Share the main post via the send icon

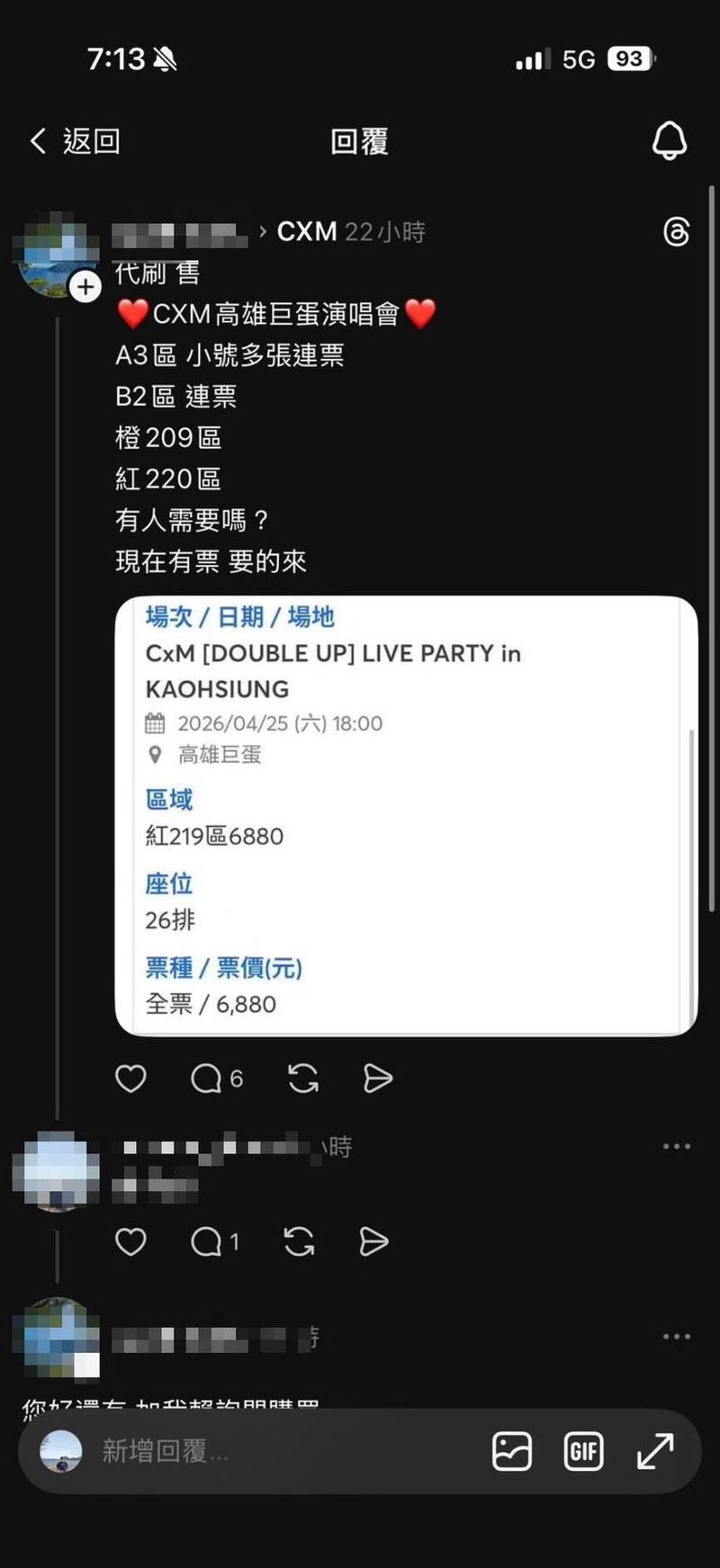click(378, 1078)
